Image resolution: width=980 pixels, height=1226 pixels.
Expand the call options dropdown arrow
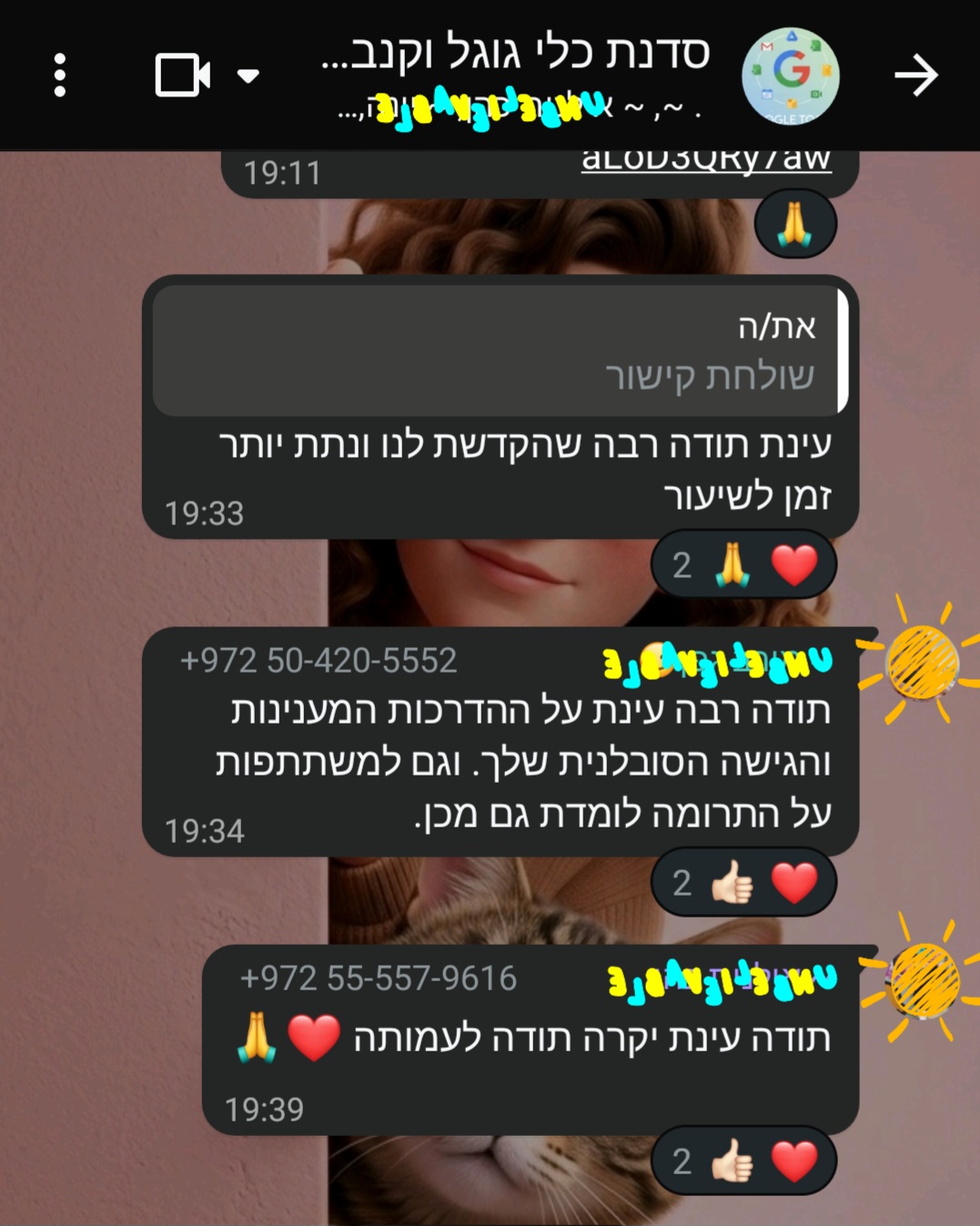[x=248, y=76]
